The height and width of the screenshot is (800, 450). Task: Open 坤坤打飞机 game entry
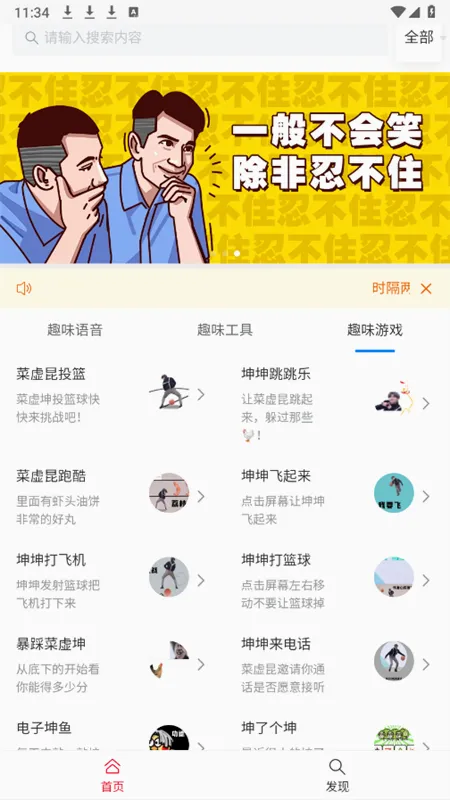coord(112,581)
